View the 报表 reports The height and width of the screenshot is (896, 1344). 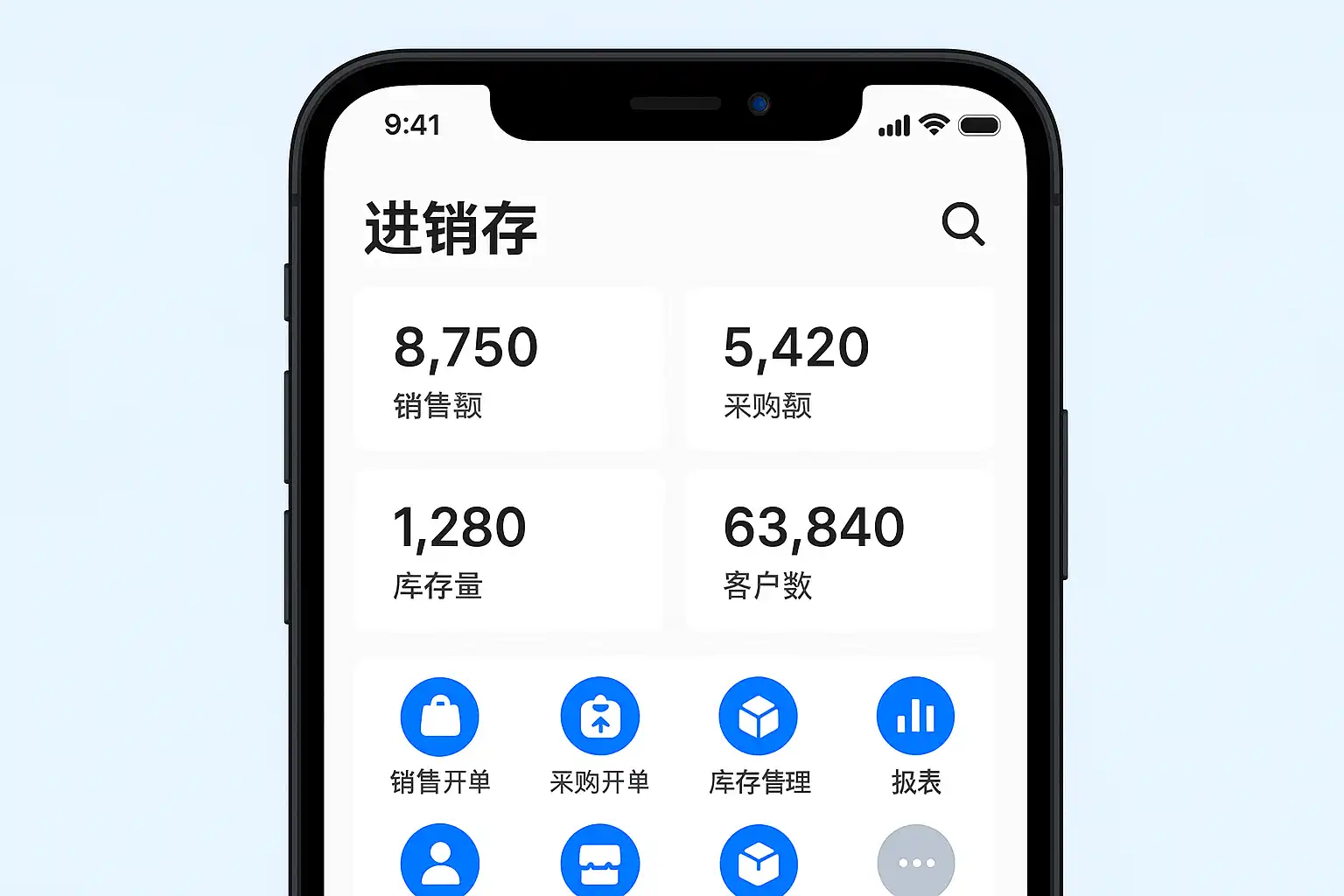coord(915,717)
